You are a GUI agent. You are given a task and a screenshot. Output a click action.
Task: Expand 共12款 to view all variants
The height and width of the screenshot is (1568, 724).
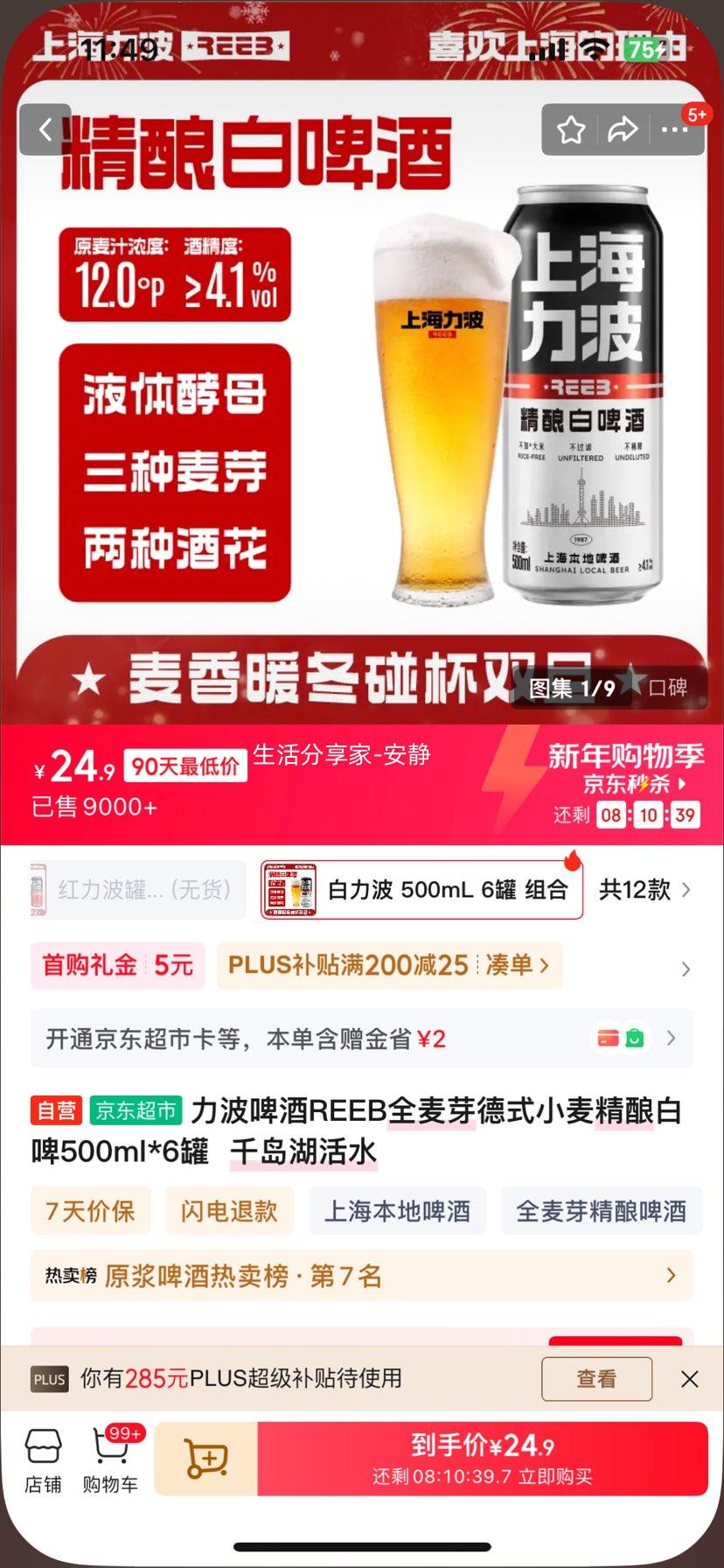pos(635,889)
